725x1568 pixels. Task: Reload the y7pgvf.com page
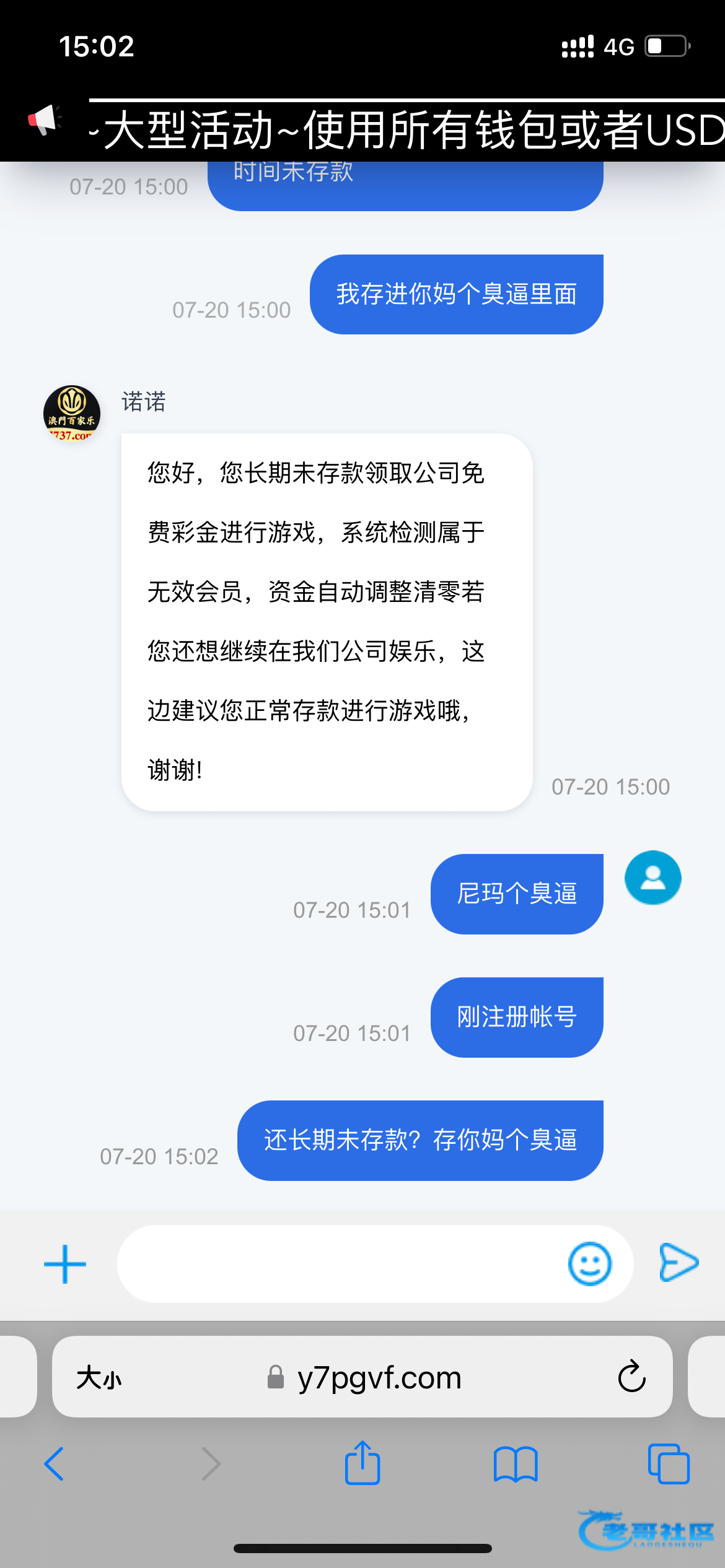pos(631,1376)
